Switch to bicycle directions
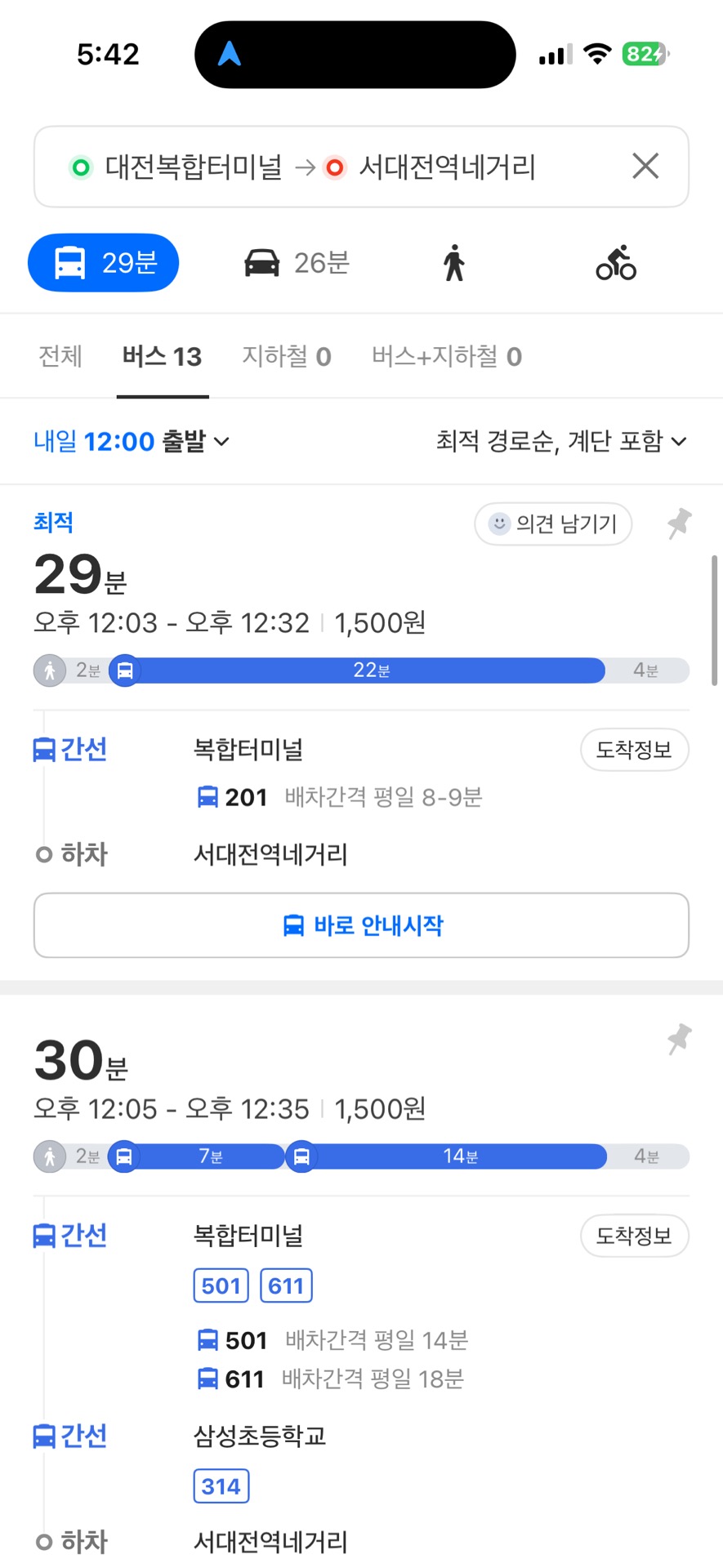Image resolution: width=723 pixels, height=1568 pixels. click(x=616, y=263)
